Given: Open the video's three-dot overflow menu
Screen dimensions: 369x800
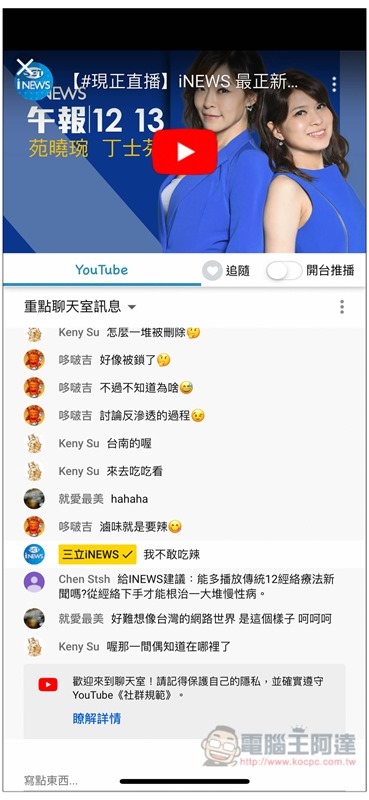Looking at the screenshot, I should [x=334, y=84].
